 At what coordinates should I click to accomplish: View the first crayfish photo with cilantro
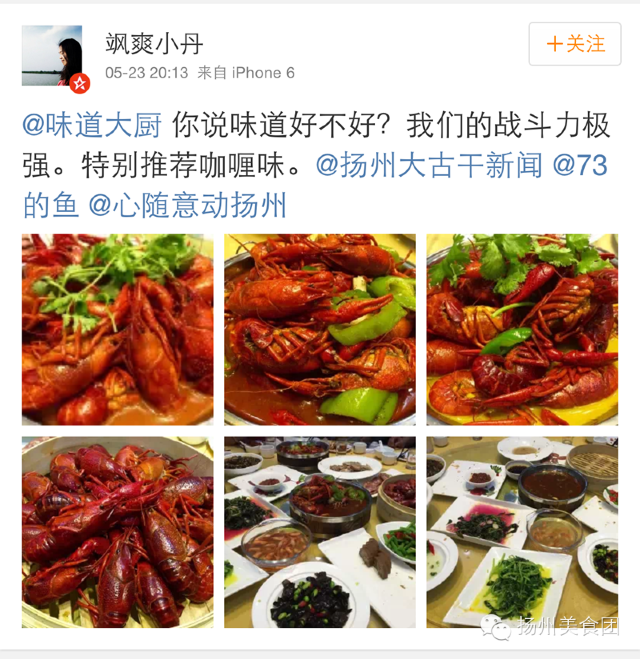click(118, 329)
